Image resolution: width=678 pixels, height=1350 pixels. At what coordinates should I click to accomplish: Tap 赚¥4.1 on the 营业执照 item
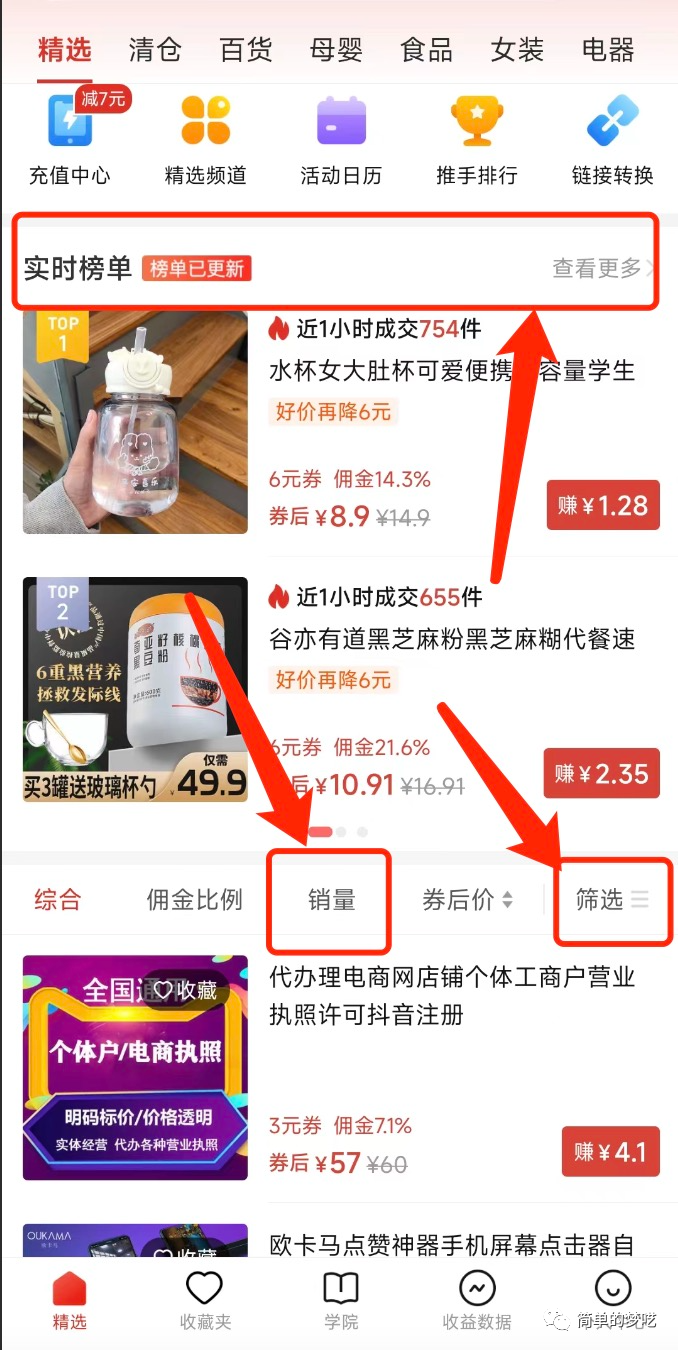[610, 1152]
